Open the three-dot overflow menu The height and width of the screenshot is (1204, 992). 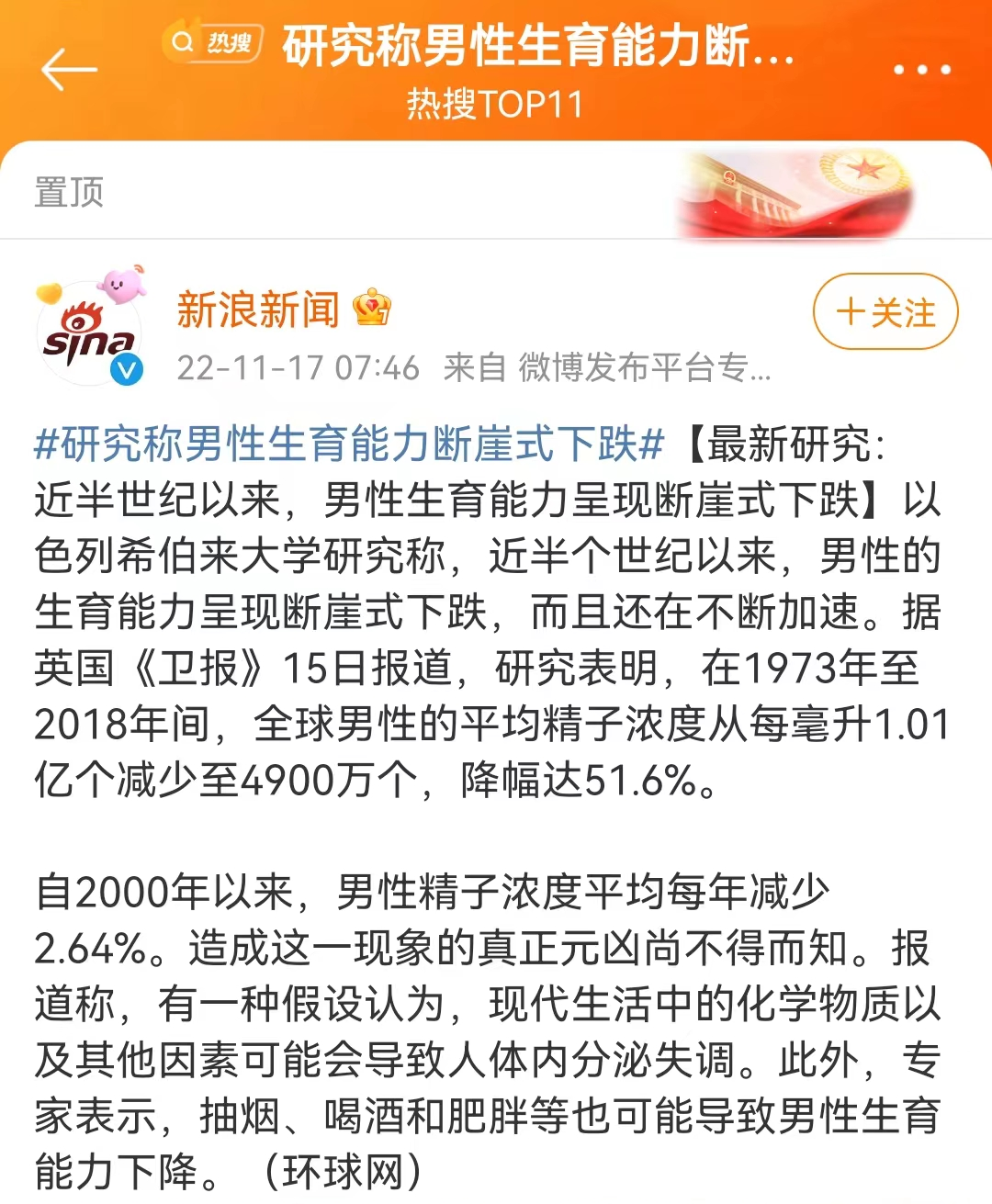tap(921, 70)
